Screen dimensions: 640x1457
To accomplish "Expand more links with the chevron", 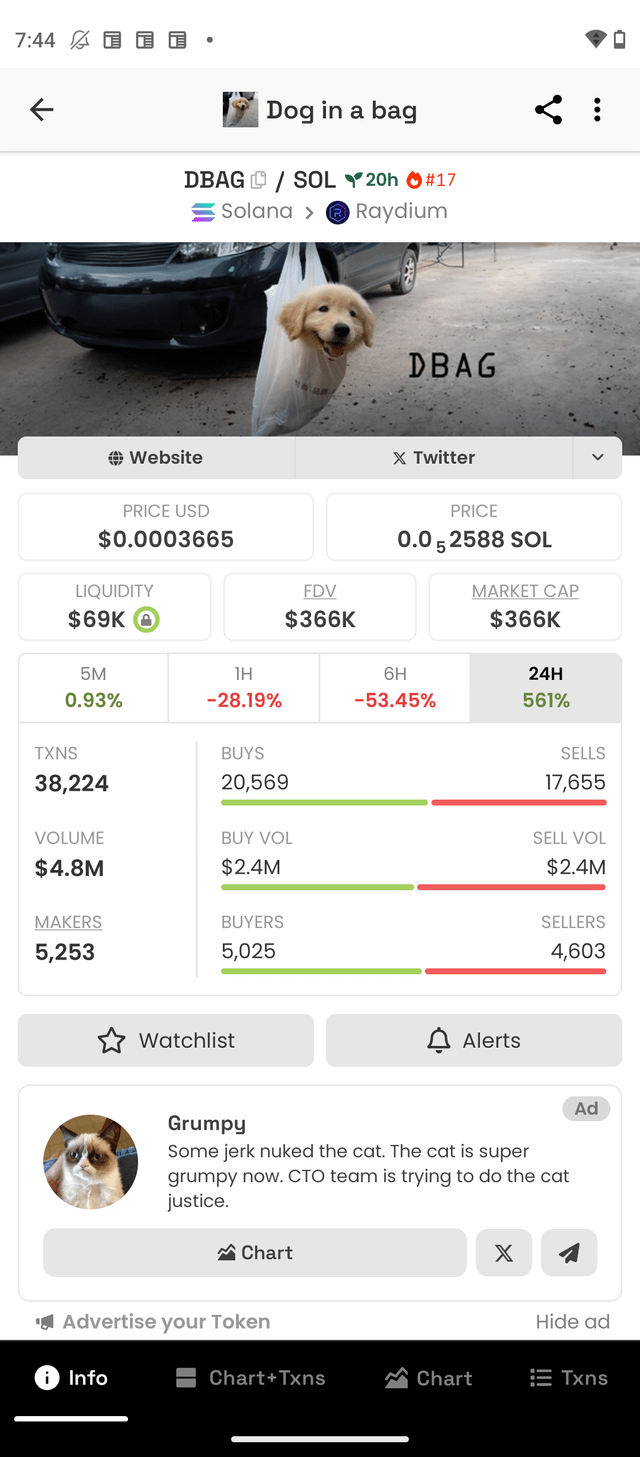I will [597, 458].
